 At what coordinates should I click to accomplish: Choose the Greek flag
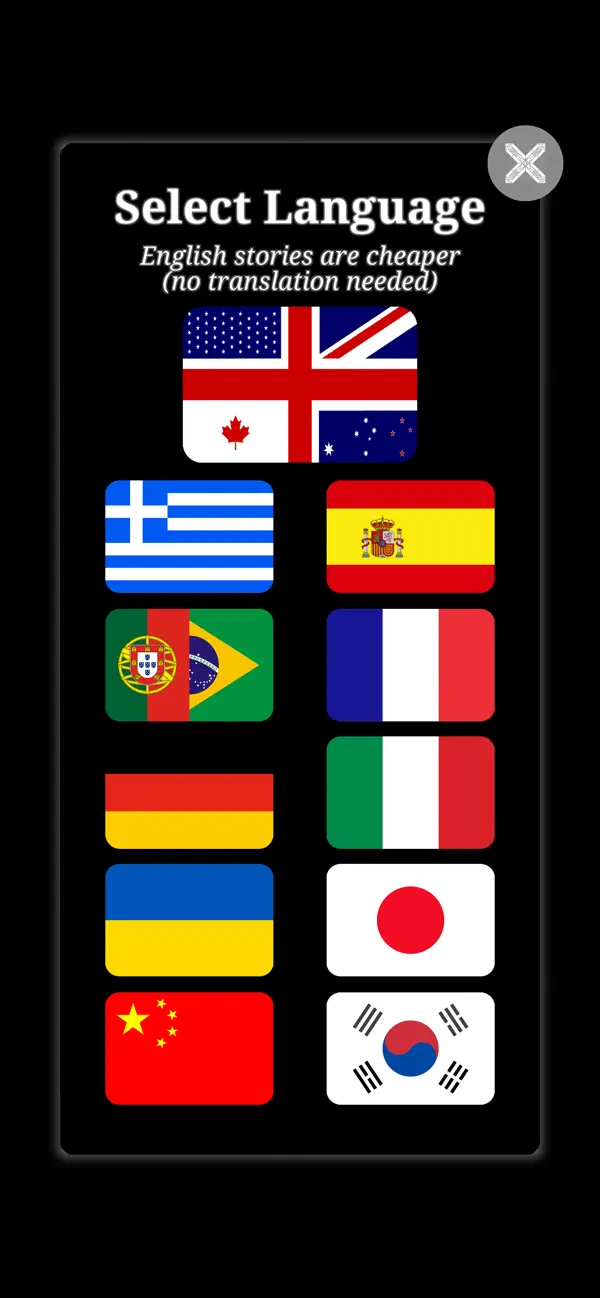[x=189, y=537]
